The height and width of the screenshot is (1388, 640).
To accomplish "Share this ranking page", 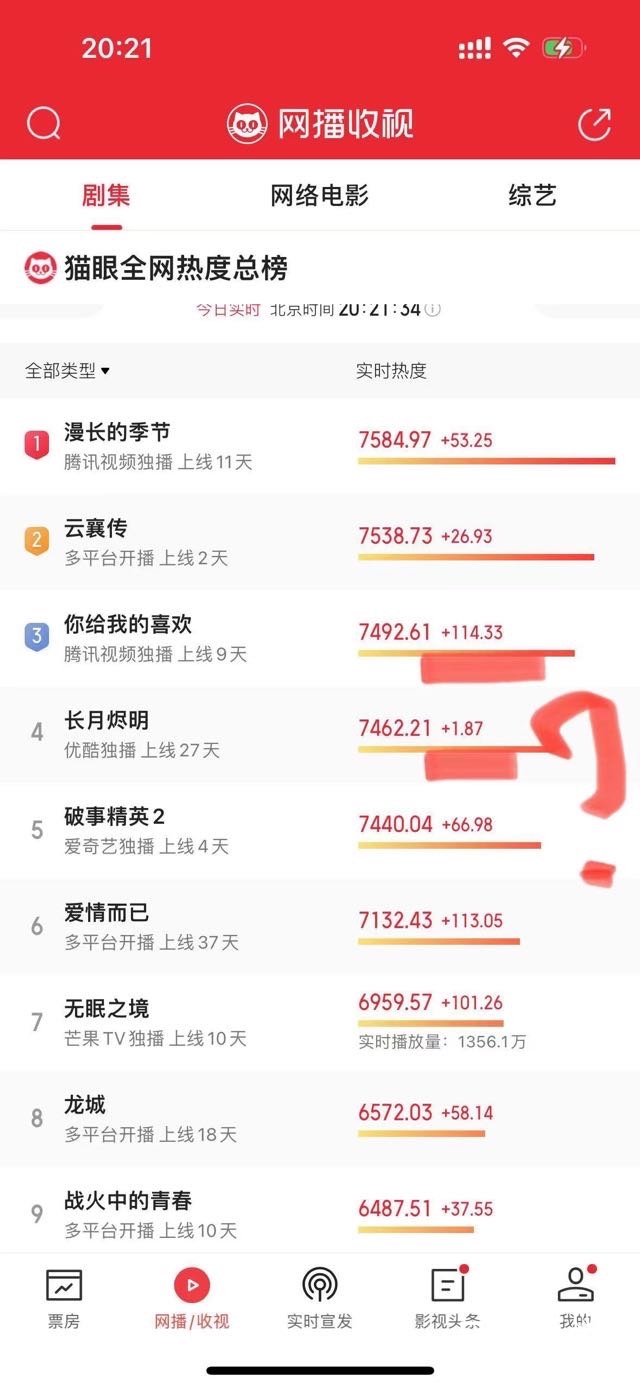I will (594, 124).
